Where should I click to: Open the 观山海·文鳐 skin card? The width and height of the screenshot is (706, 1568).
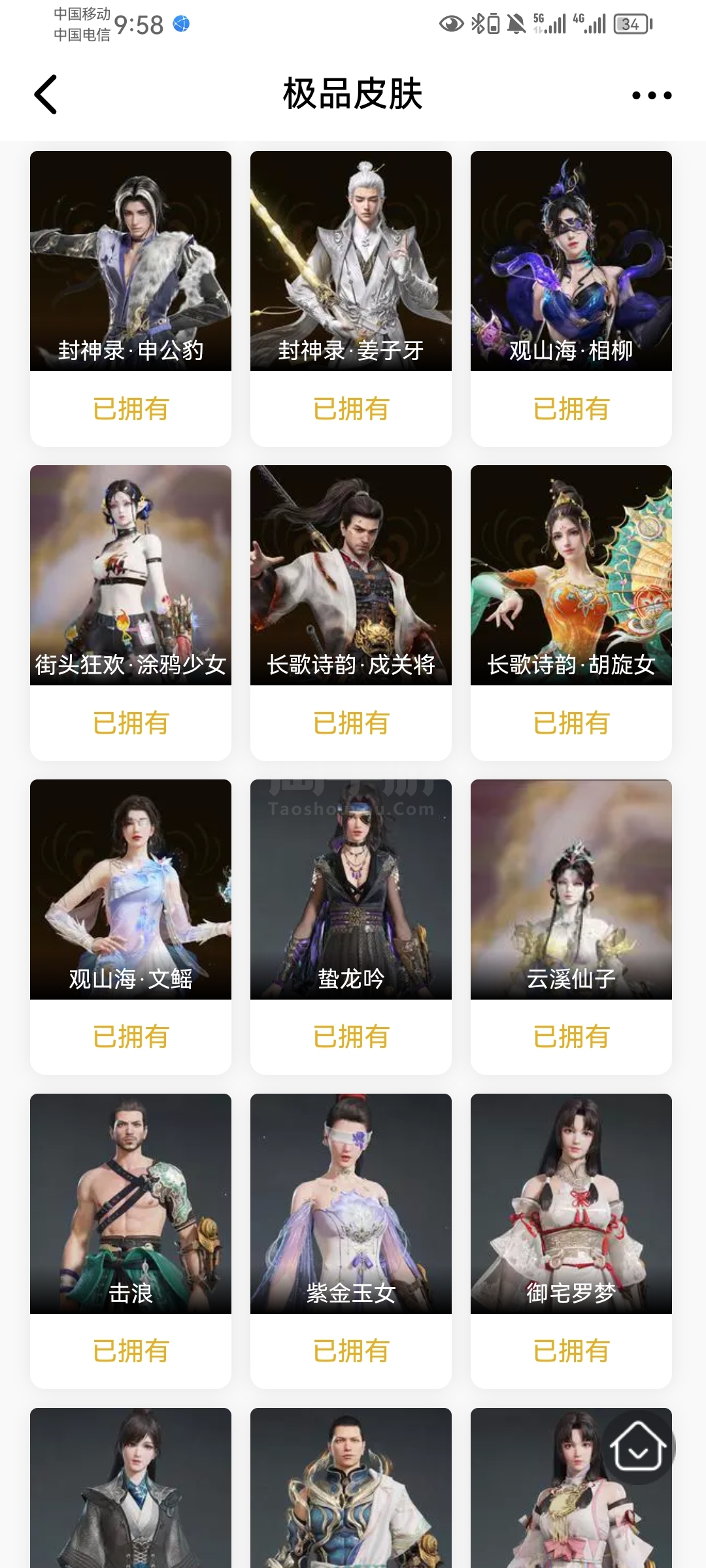pyautogui.click(x=131, y=889)
